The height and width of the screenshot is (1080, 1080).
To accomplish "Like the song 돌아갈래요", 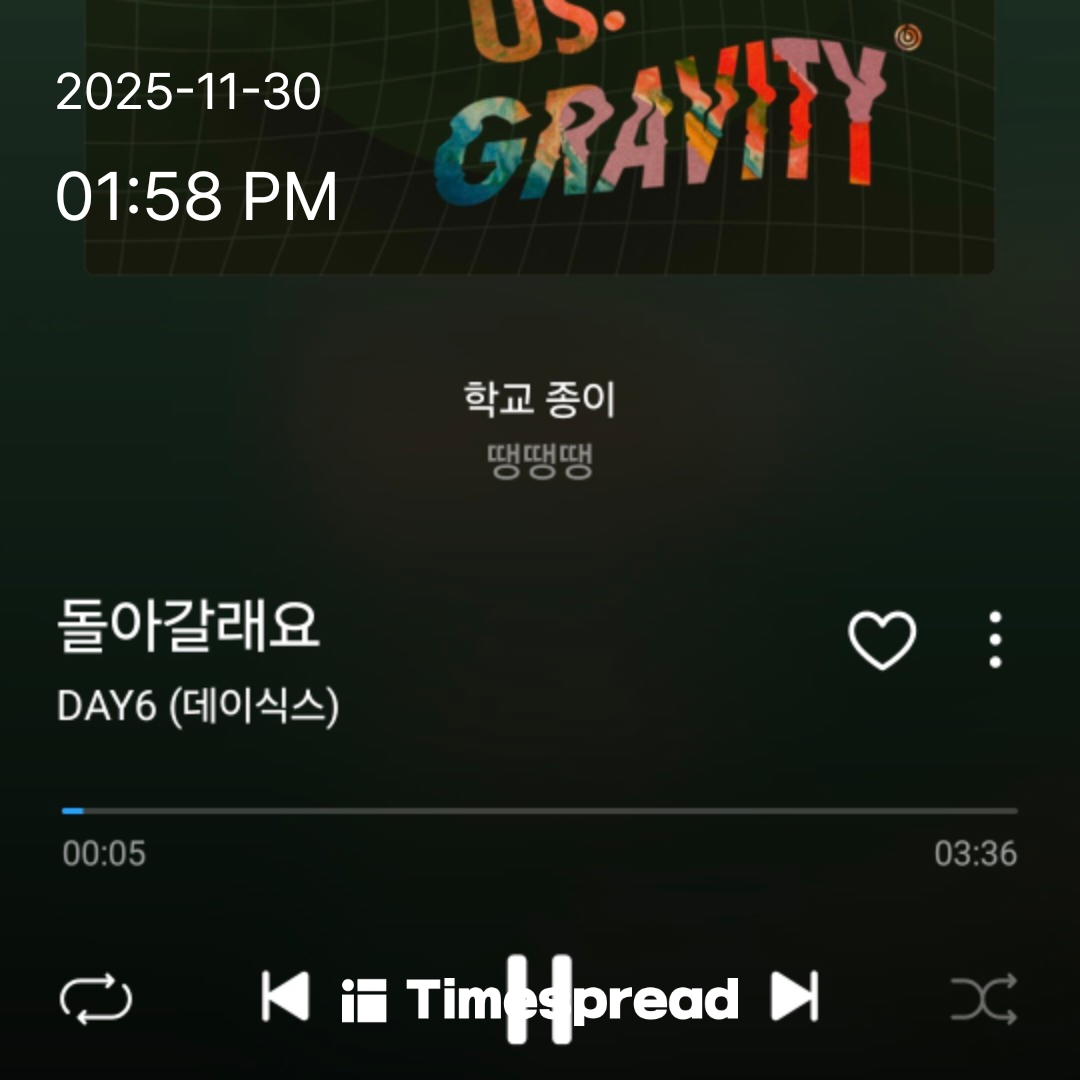I will click(x=882, y=640).
